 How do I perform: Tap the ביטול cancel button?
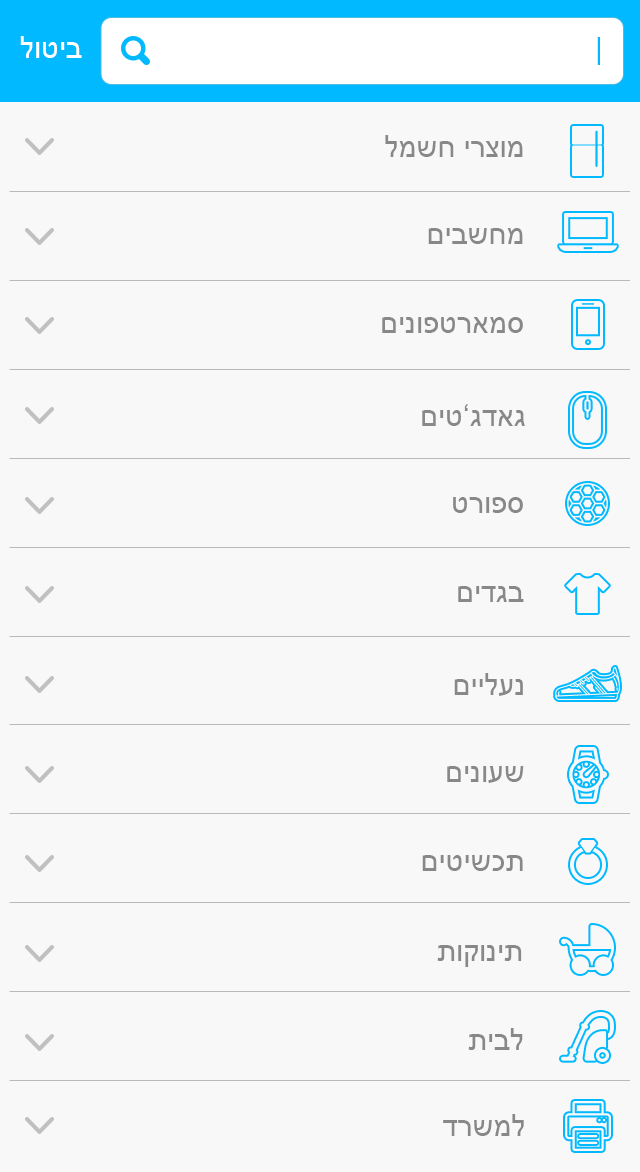(50, 49)
